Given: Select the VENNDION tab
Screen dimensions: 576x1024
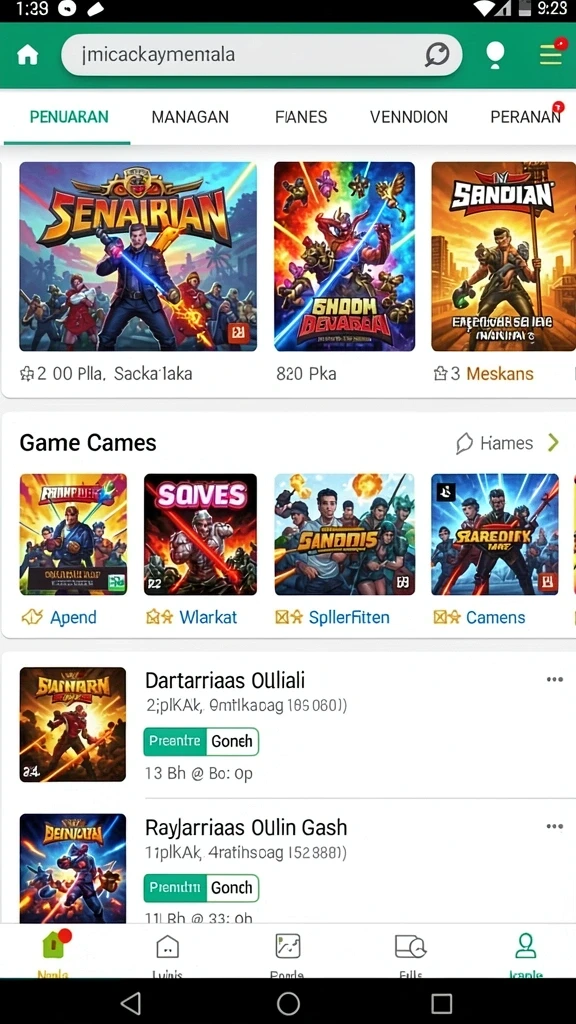Looking at the screenshot, I should (409, 117).
